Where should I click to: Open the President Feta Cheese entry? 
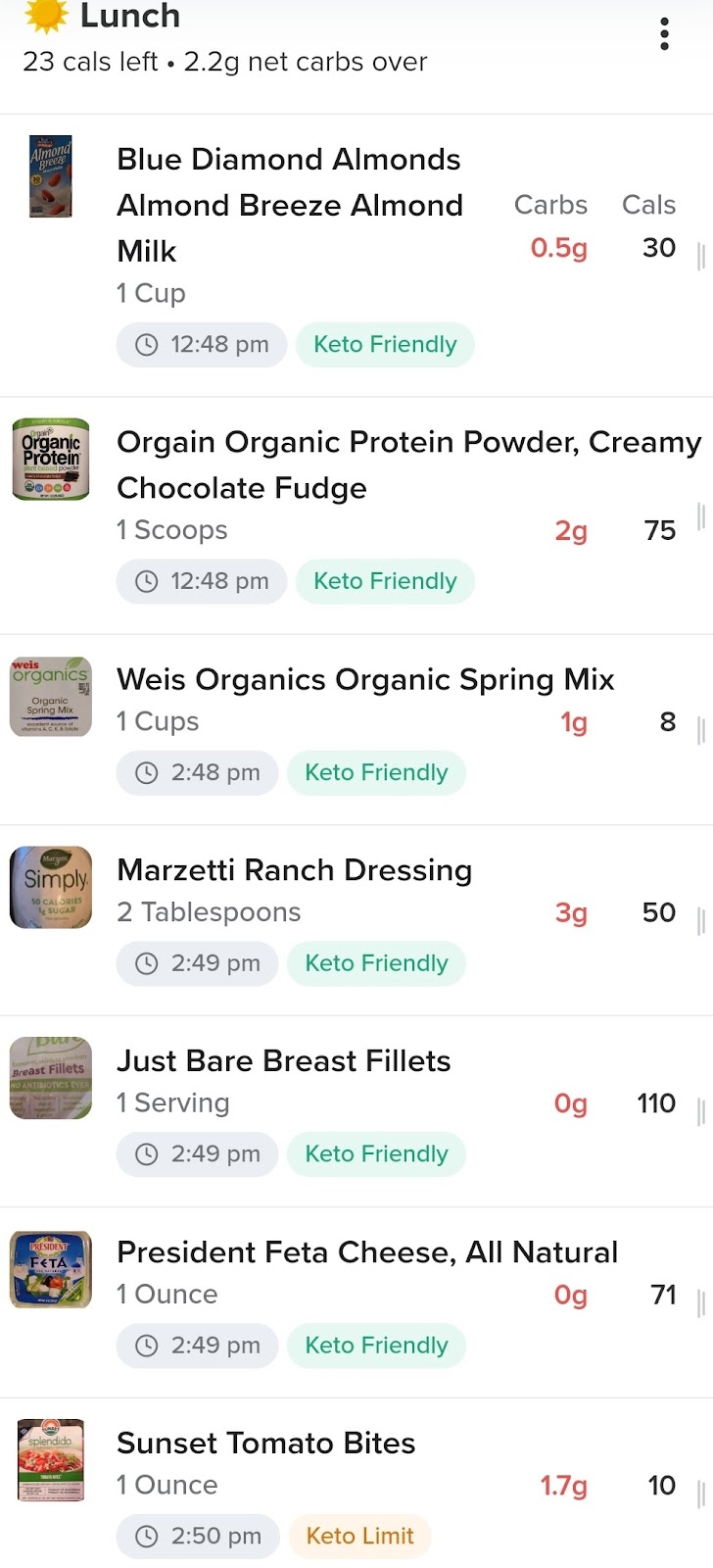(x=356, y=1302)
